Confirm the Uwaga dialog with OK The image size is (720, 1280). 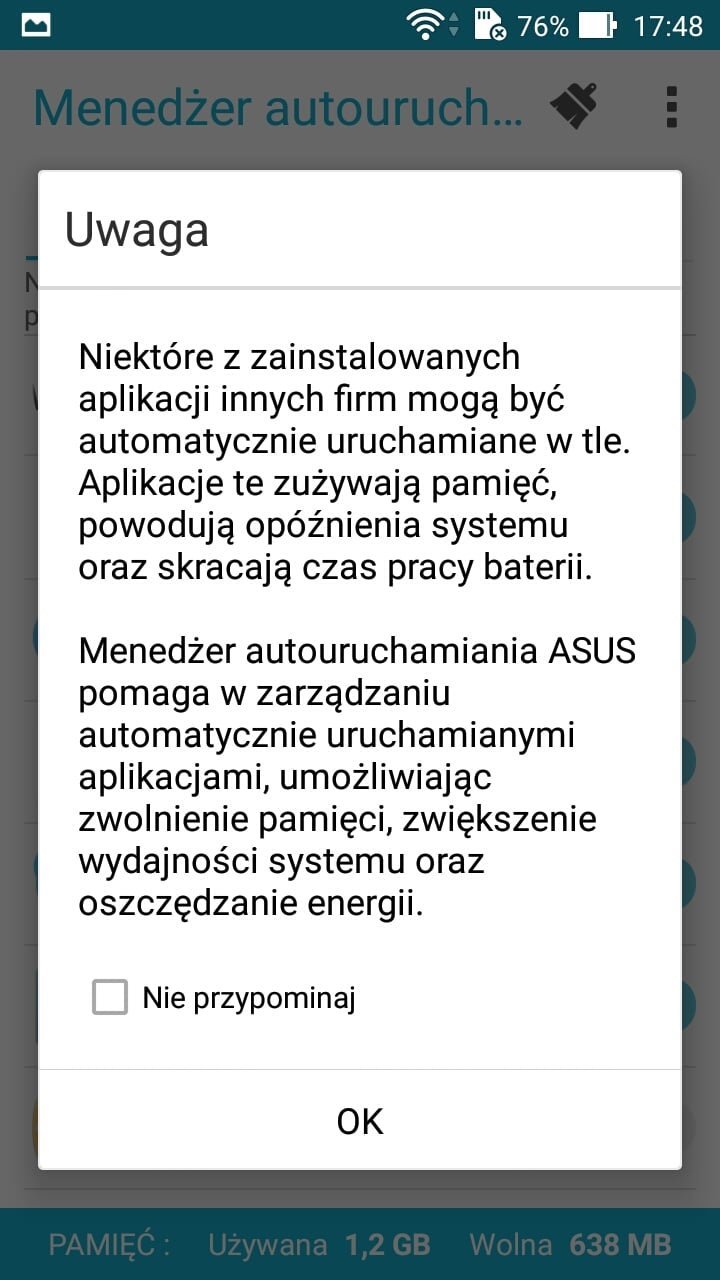click(360, 1121)
